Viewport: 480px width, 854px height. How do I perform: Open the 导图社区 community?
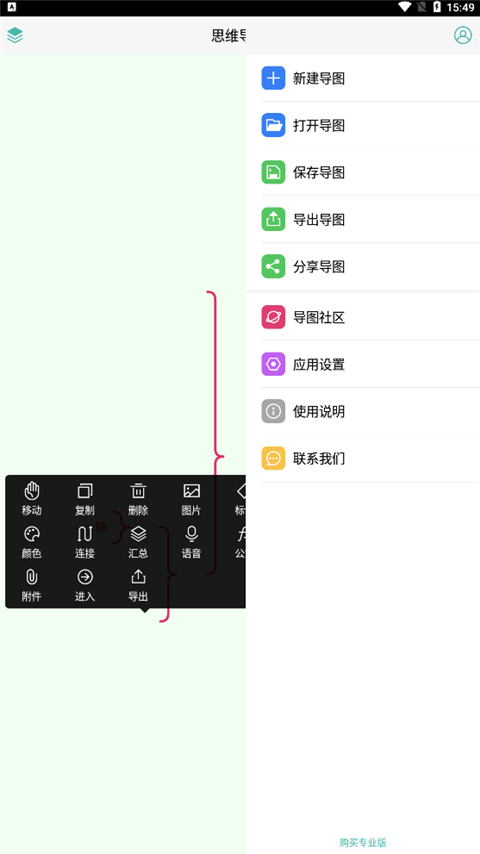tap(370, 317)
